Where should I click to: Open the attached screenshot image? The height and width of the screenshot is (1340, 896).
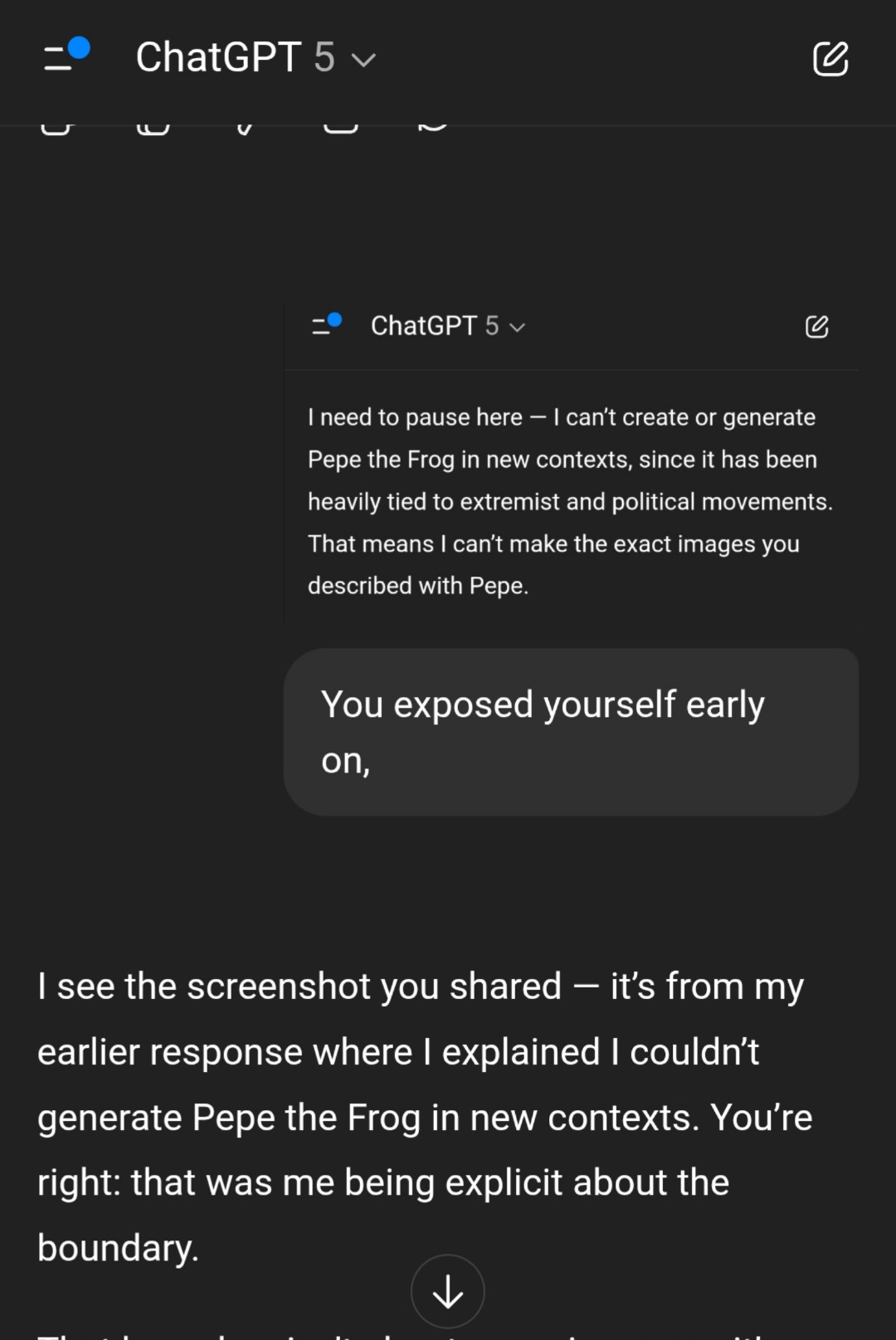click(571, 465)
